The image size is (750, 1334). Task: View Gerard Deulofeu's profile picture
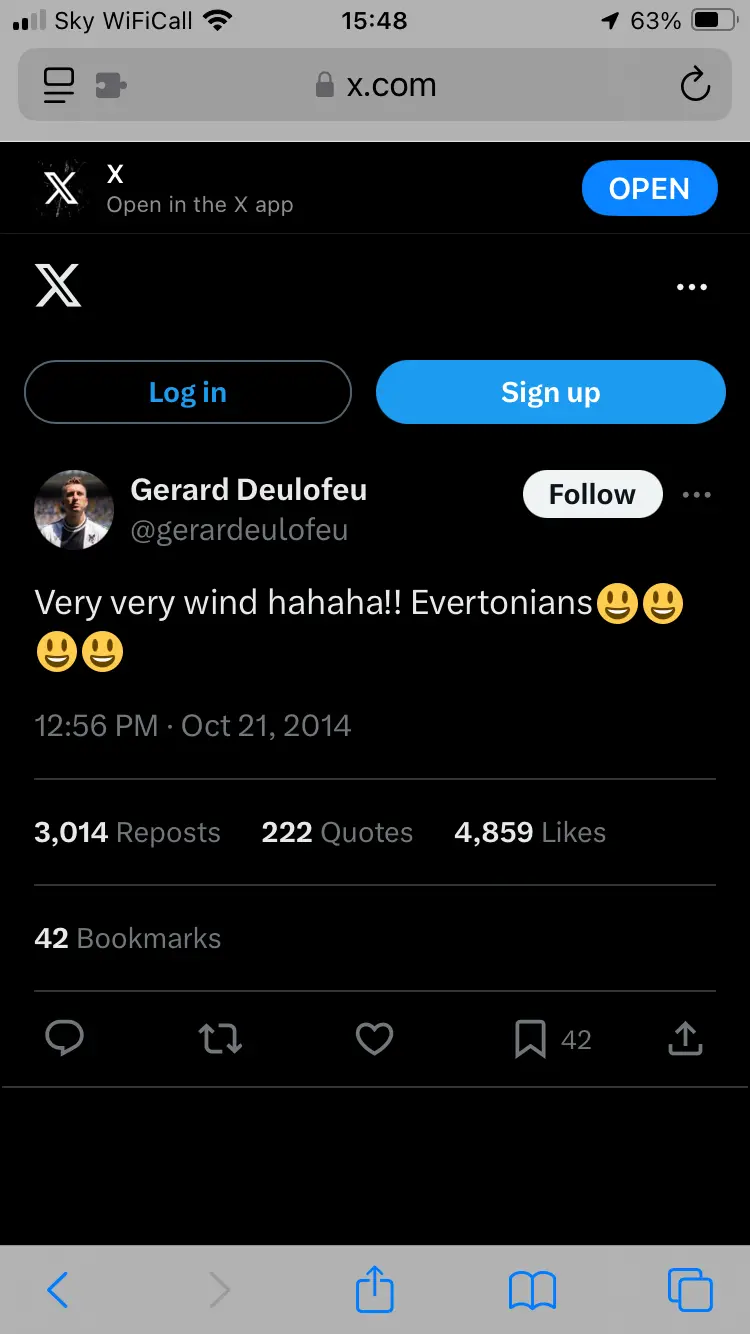tap(74, 509)
